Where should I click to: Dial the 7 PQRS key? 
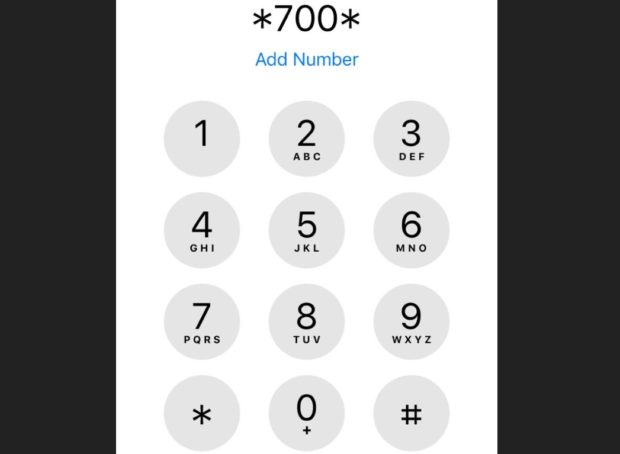(x=202, y=321)
